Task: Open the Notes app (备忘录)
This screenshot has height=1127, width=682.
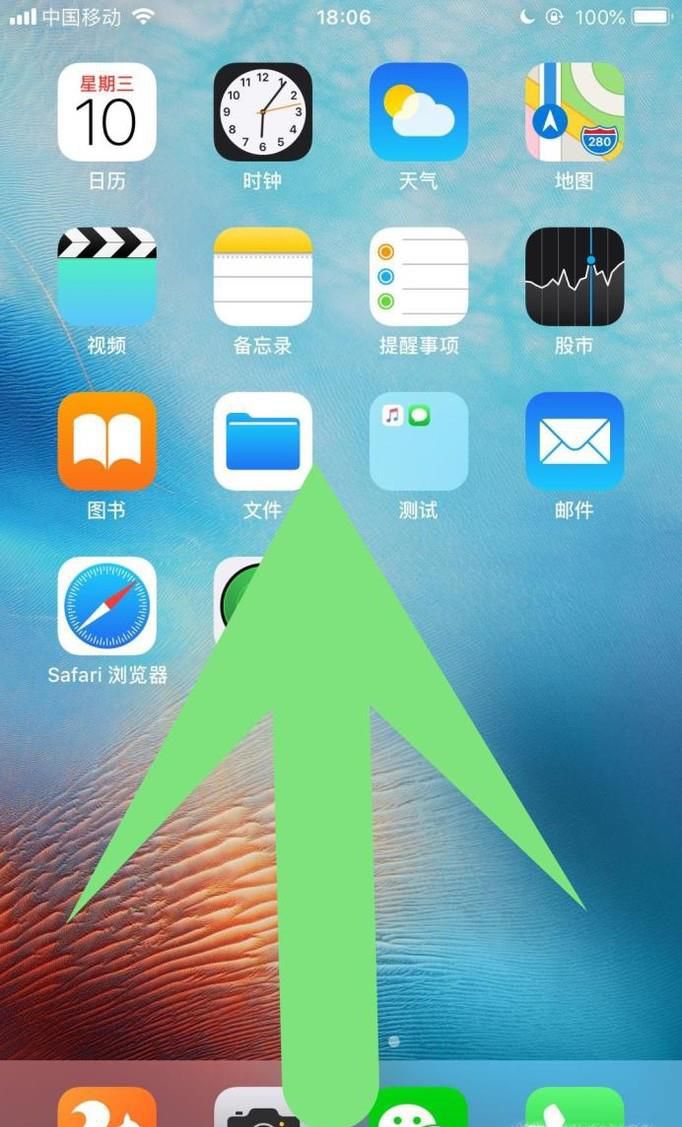Action: (263, 277)
